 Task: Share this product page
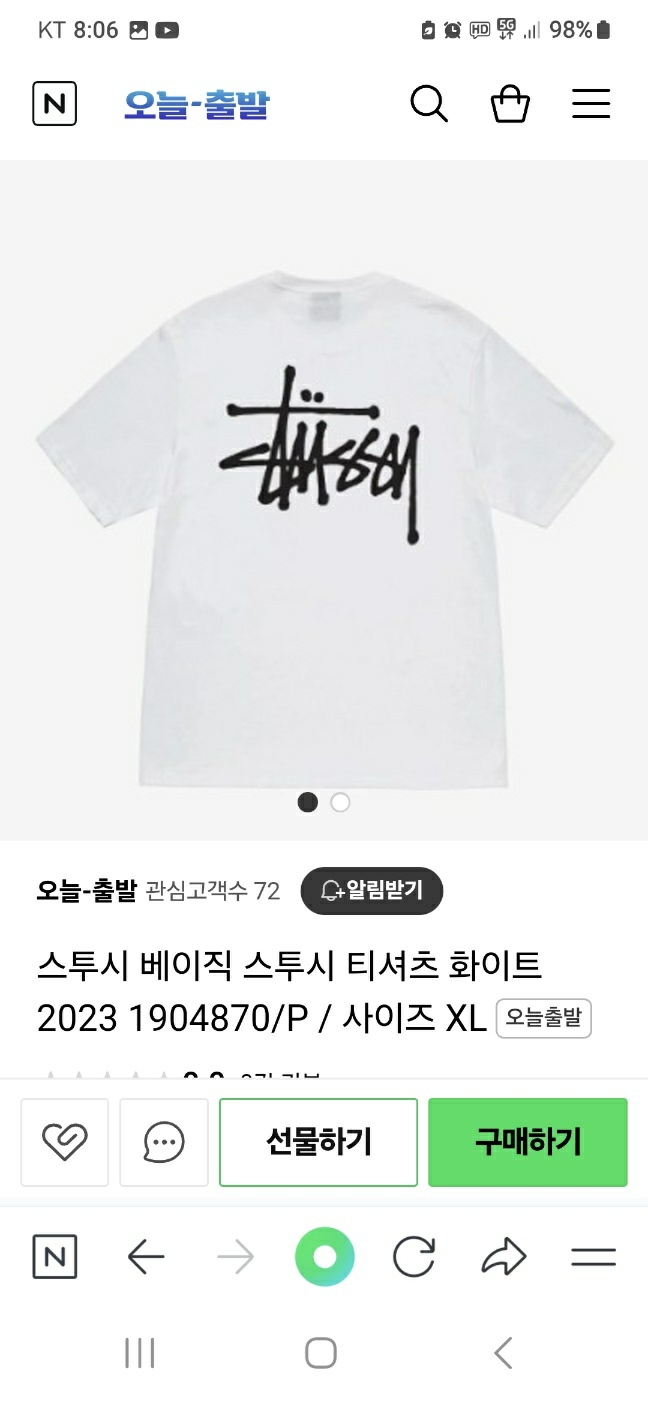pyautogui.click(x=503, y=1257)
